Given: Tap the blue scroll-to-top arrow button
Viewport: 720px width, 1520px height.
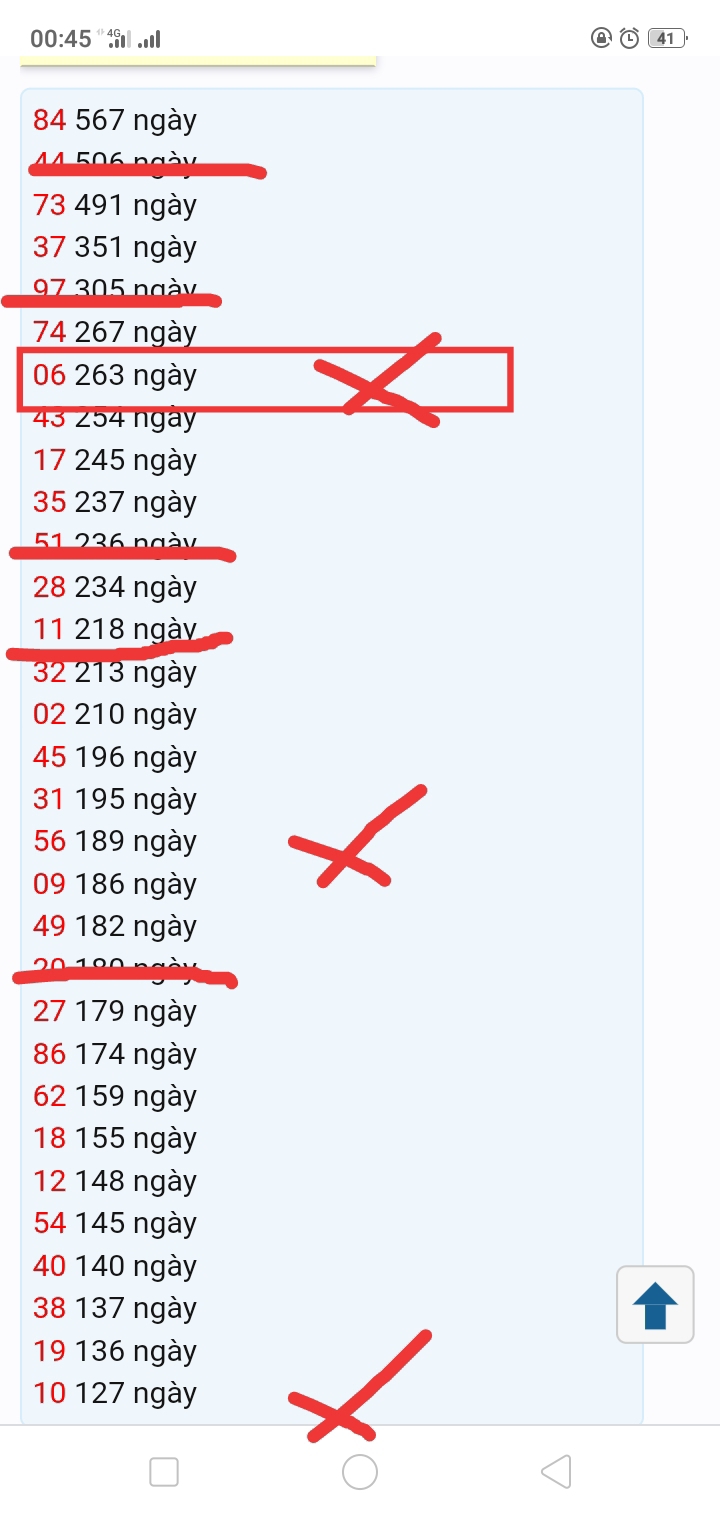Looking at the screenshot, I should coord(655,1304).
